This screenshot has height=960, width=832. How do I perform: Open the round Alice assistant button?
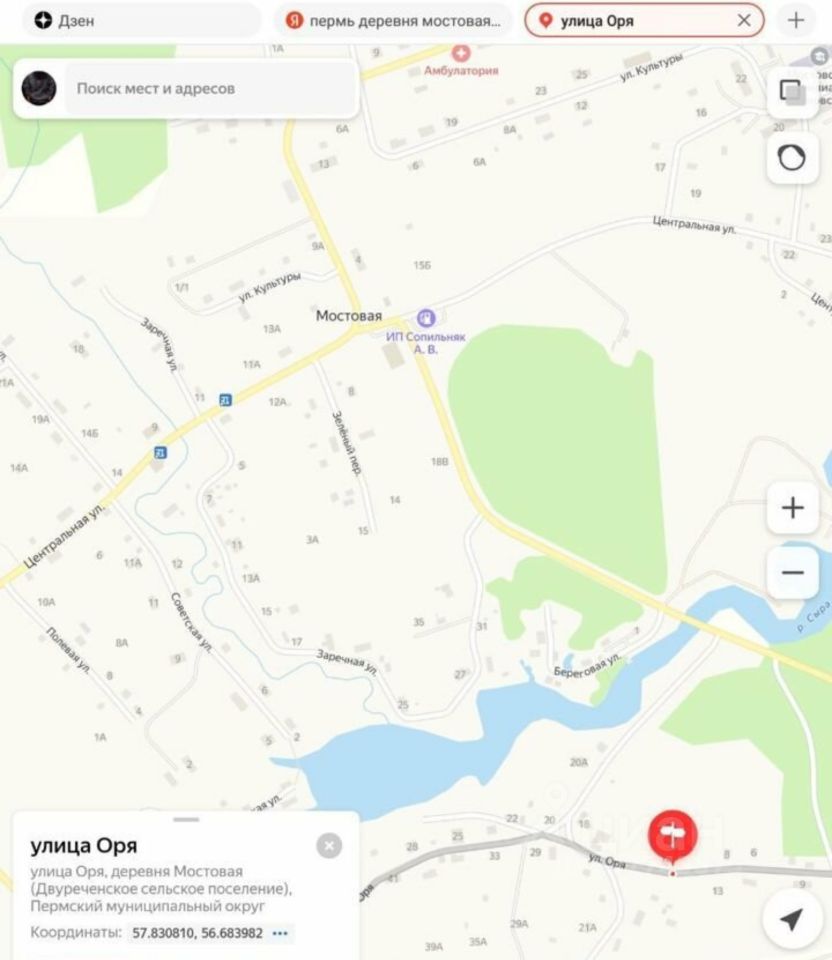tap(792, 158)
